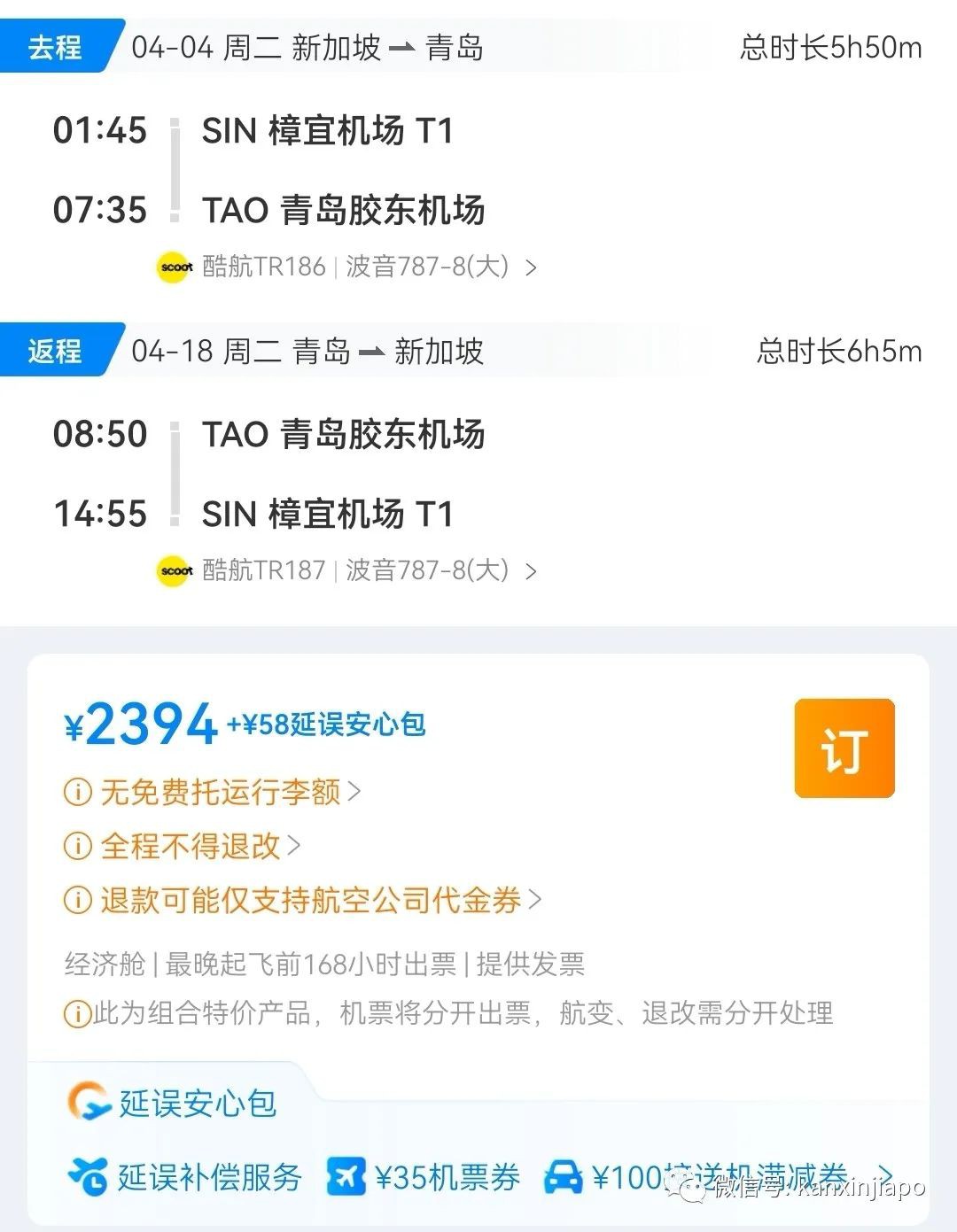The width and height of the screenshot is (957, 1232).
Task: Expand details of outbound flight TR186
Action: pyautogui.click(x=533, y=267)
